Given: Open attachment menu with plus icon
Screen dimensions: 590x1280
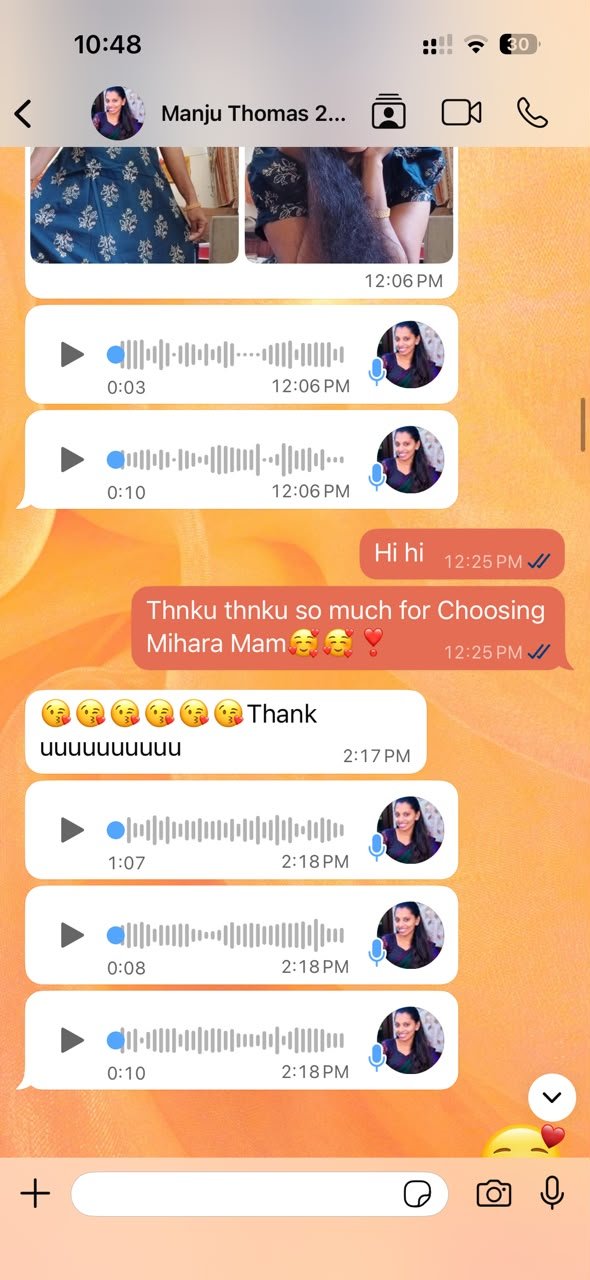Looking at the screenshot, I should 35,1193.
